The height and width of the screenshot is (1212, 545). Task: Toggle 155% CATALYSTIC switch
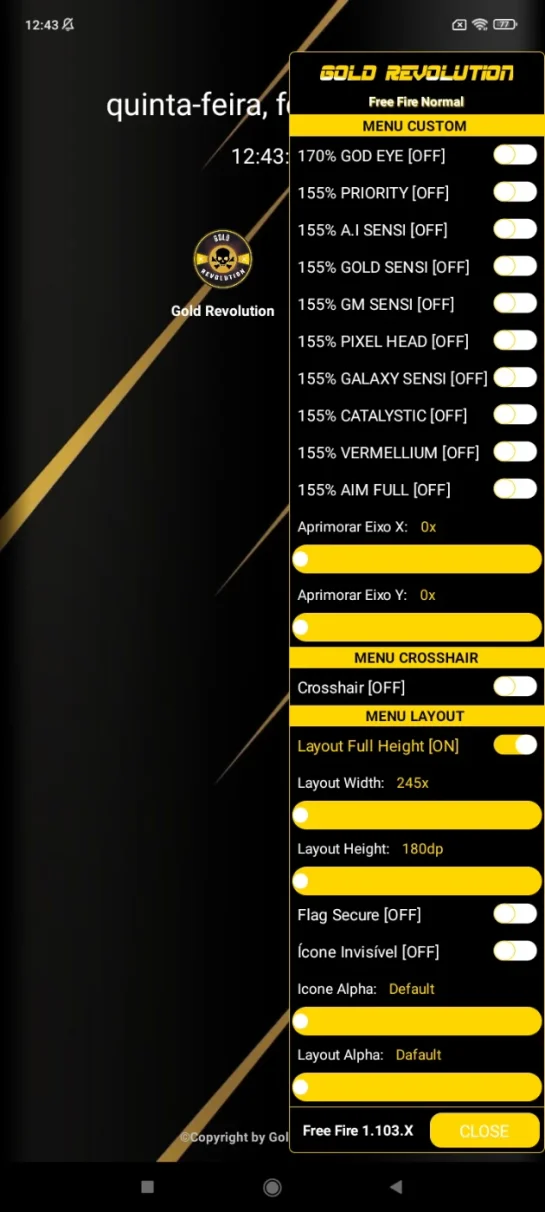pyautogui.click(x=515, y=414)
